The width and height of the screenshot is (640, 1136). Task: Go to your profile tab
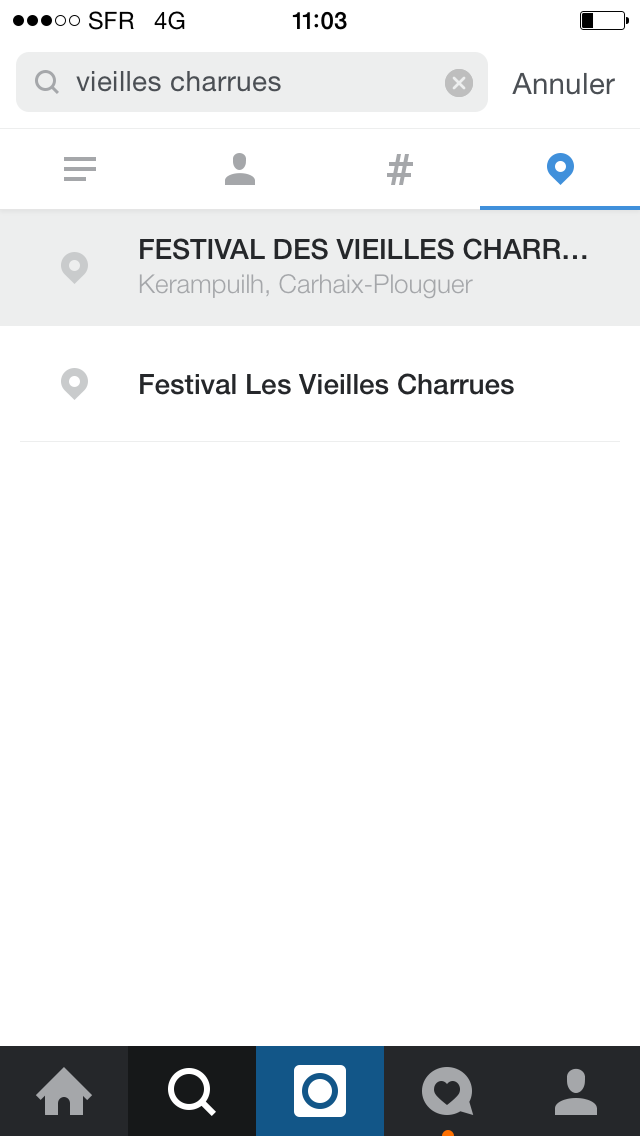coord(576,1091)
